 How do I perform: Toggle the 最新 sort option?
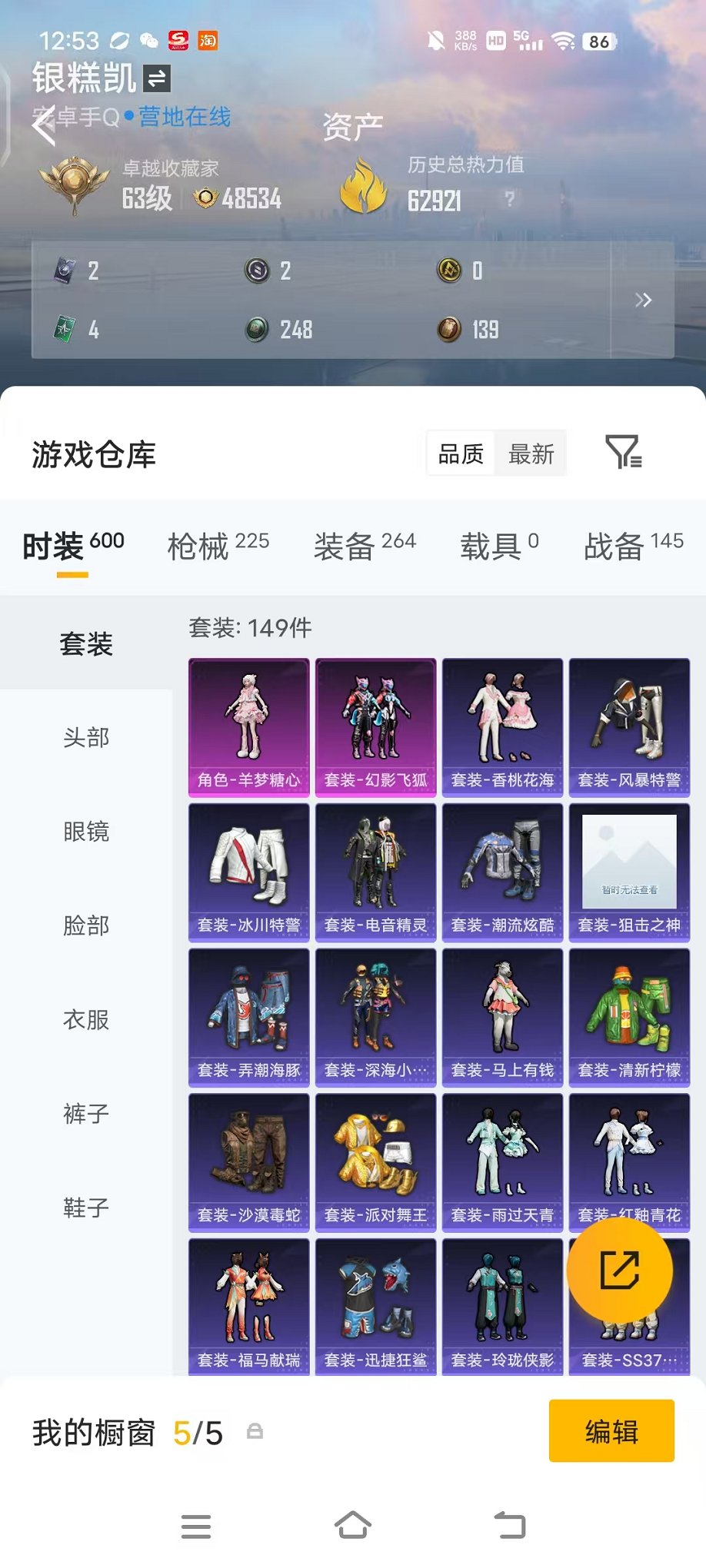[x=531, y=453]
